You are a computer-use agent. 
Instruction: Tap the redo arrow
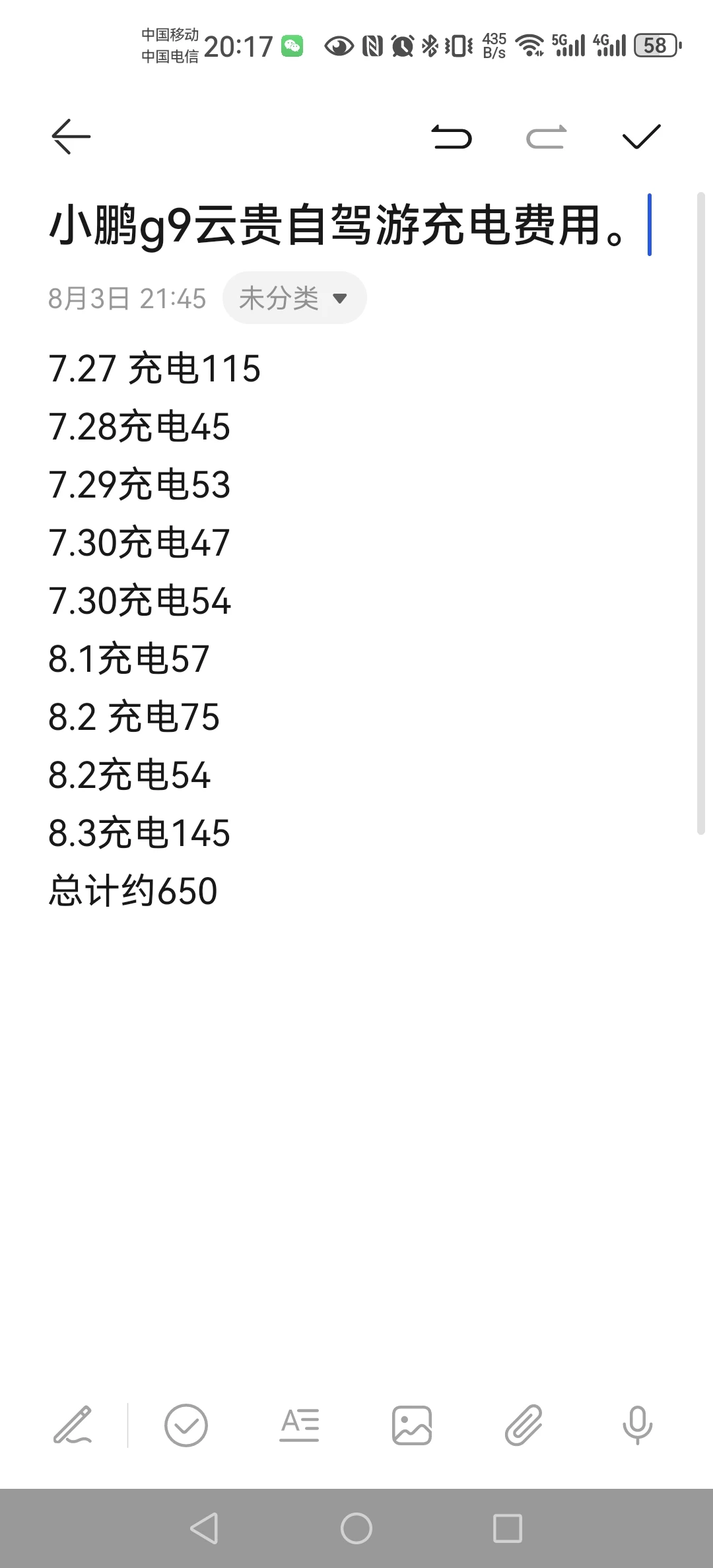[x=546, y=137]
